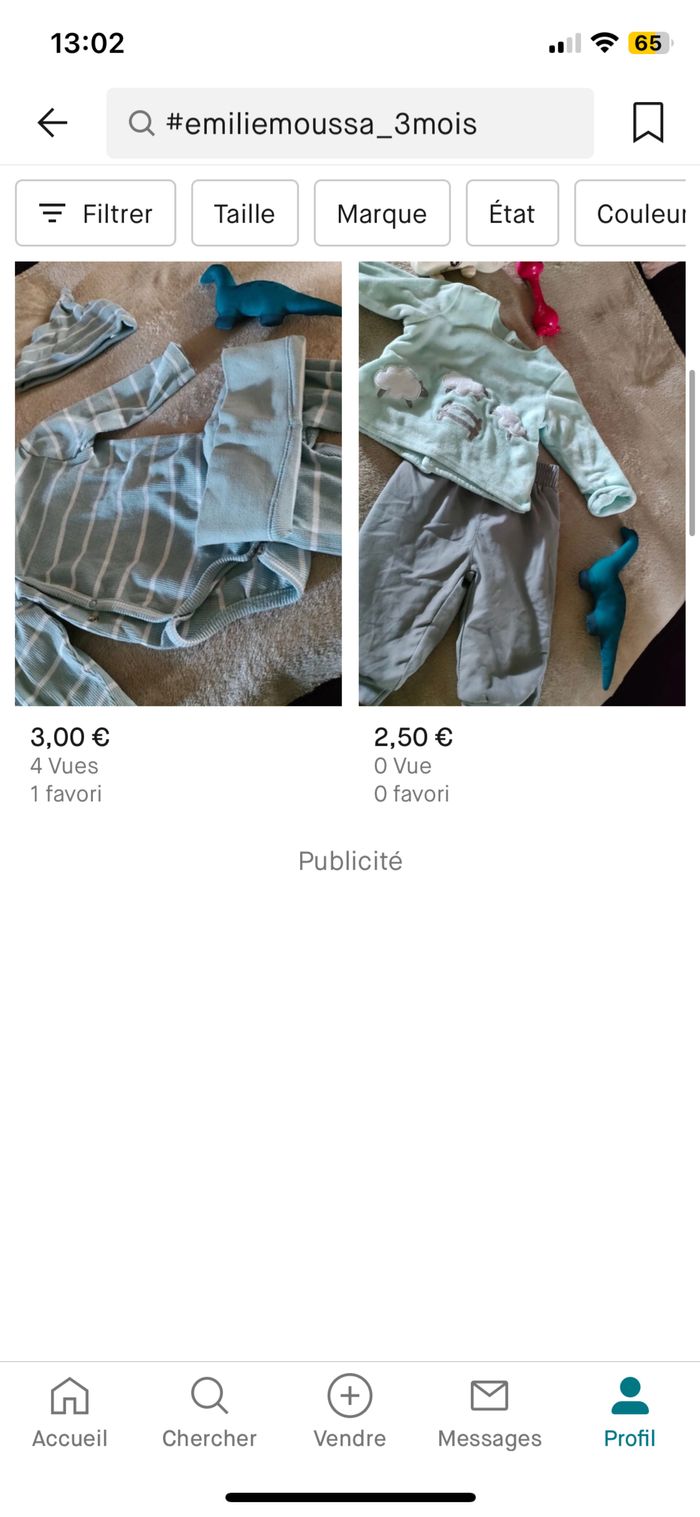The height and width of the screenshot is (1517, 700).
Task: Save this search with the bookmark icon
Action: tap(648, 123)
